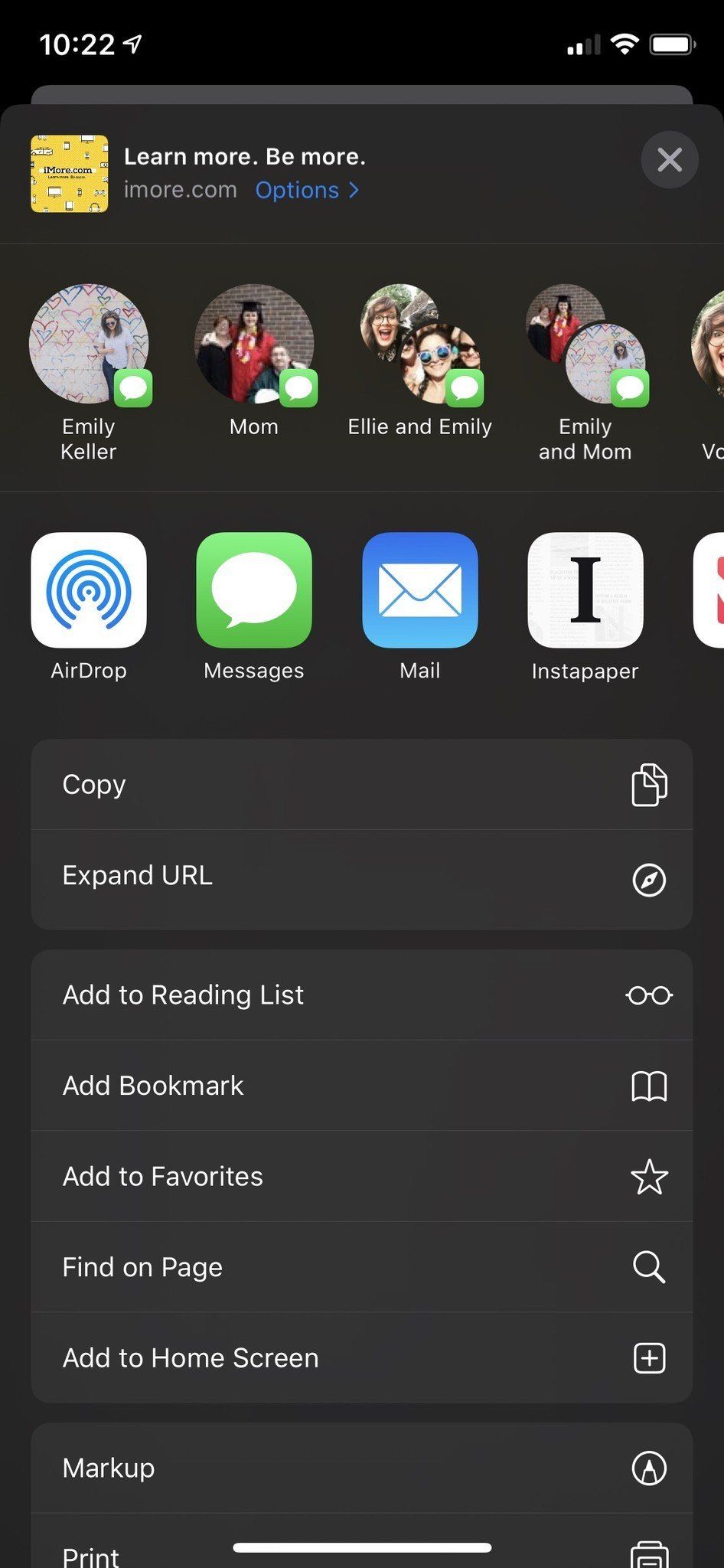Tap the star icon for Add to Favorites
The image size is (724, 1568).
[648, 1177]
